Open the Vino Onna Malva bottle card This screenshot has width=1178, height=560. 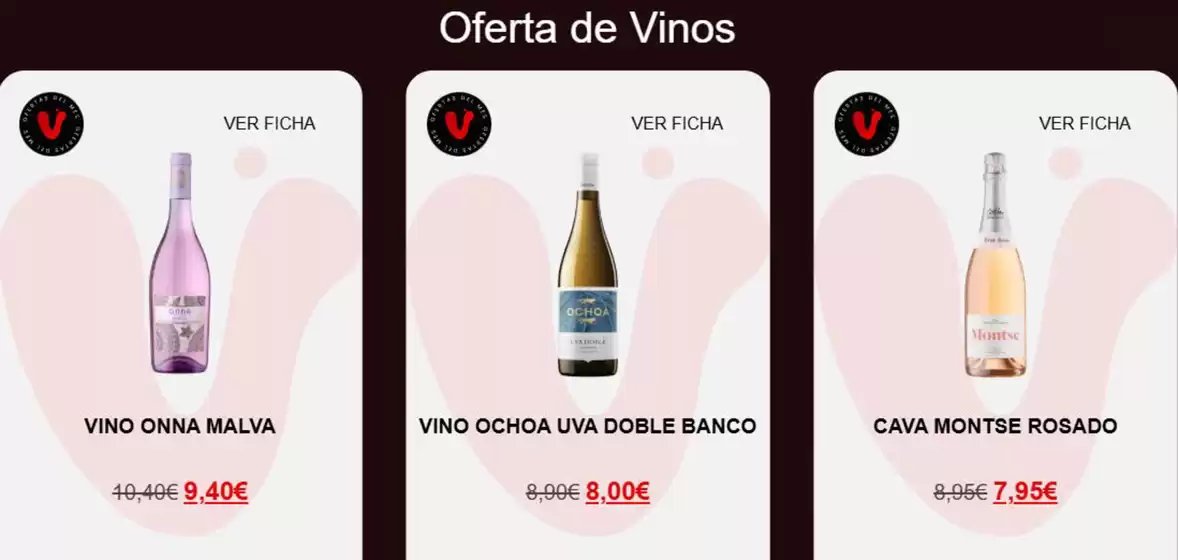coord(180,264)
